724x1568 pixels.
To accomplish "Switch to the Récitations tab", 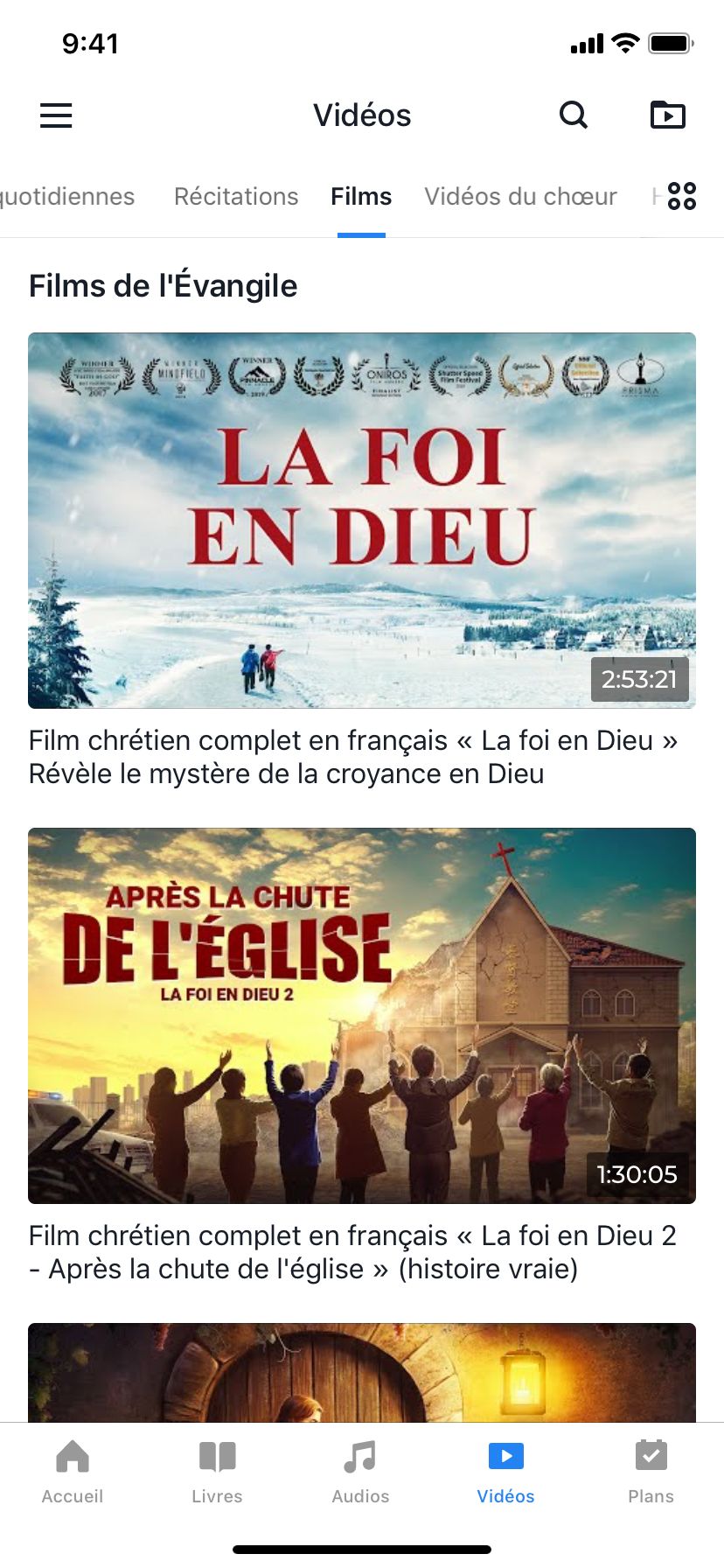I will tap(236, 196).
